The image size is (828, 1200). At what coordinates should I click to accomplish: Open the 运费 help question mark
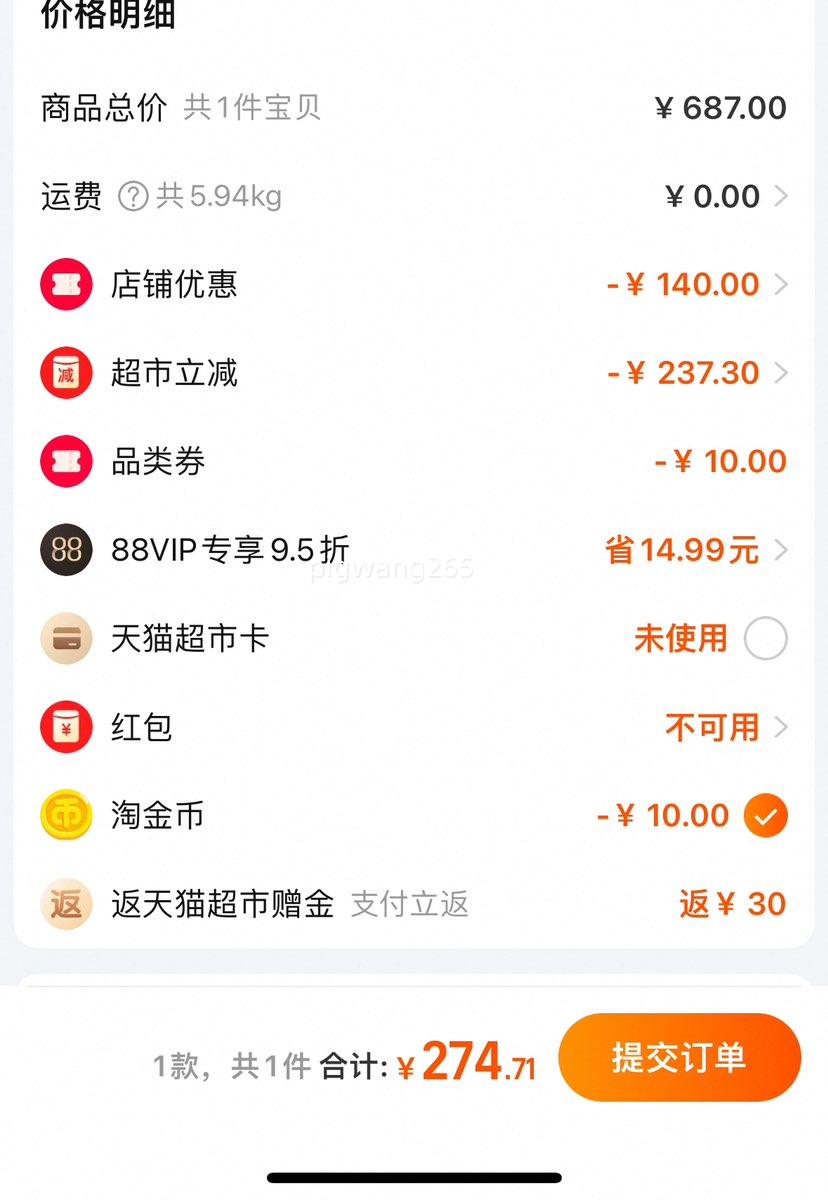click(133, 196)
